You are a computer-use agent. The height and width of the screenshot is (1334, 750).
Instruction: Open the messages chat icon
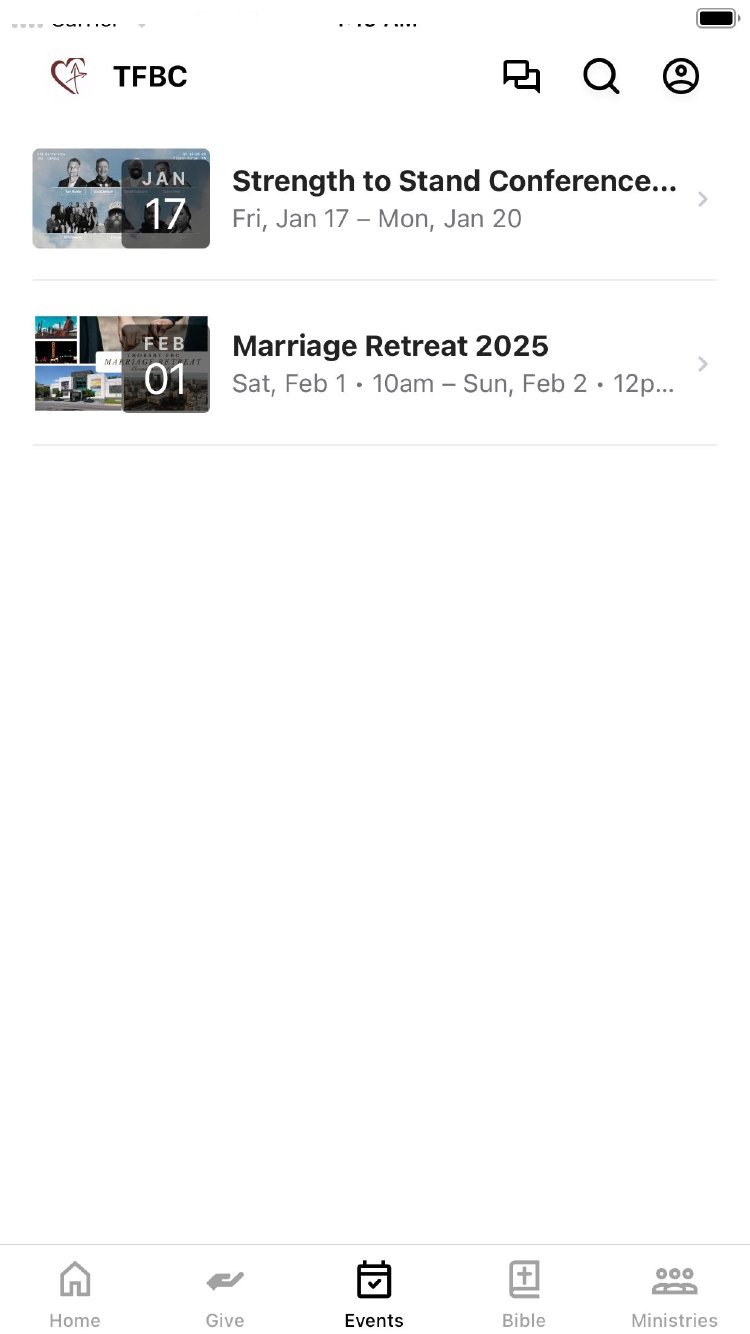point(521,77)
